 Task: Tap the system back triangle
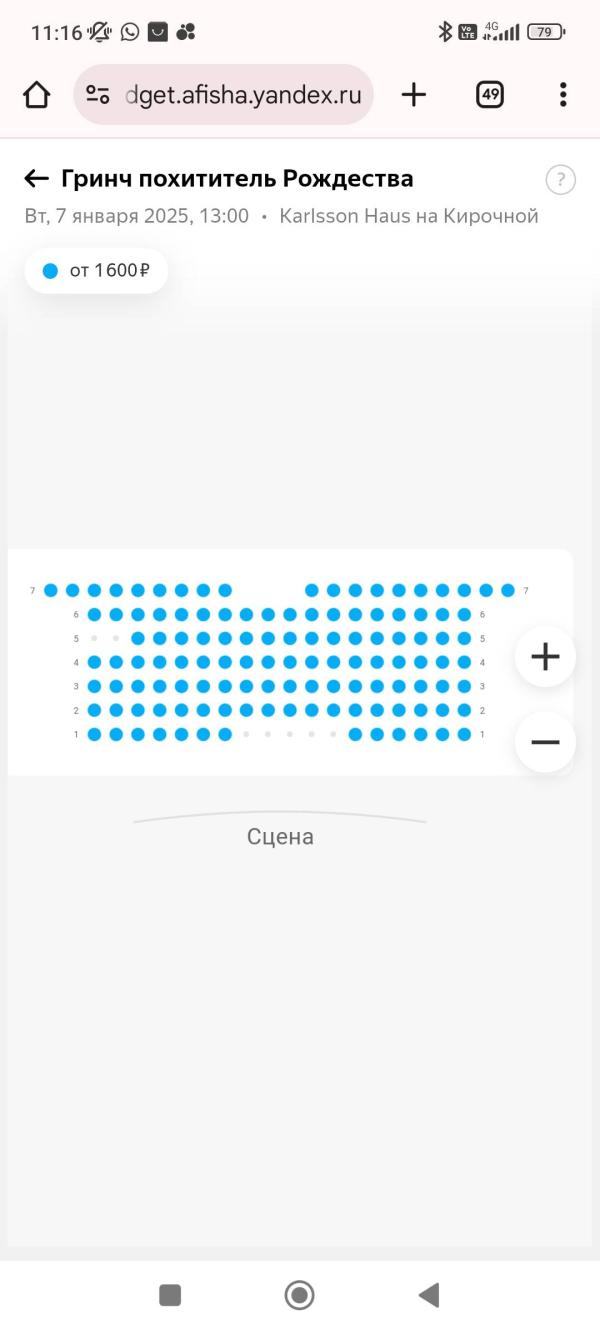(x=429, y=1295)
